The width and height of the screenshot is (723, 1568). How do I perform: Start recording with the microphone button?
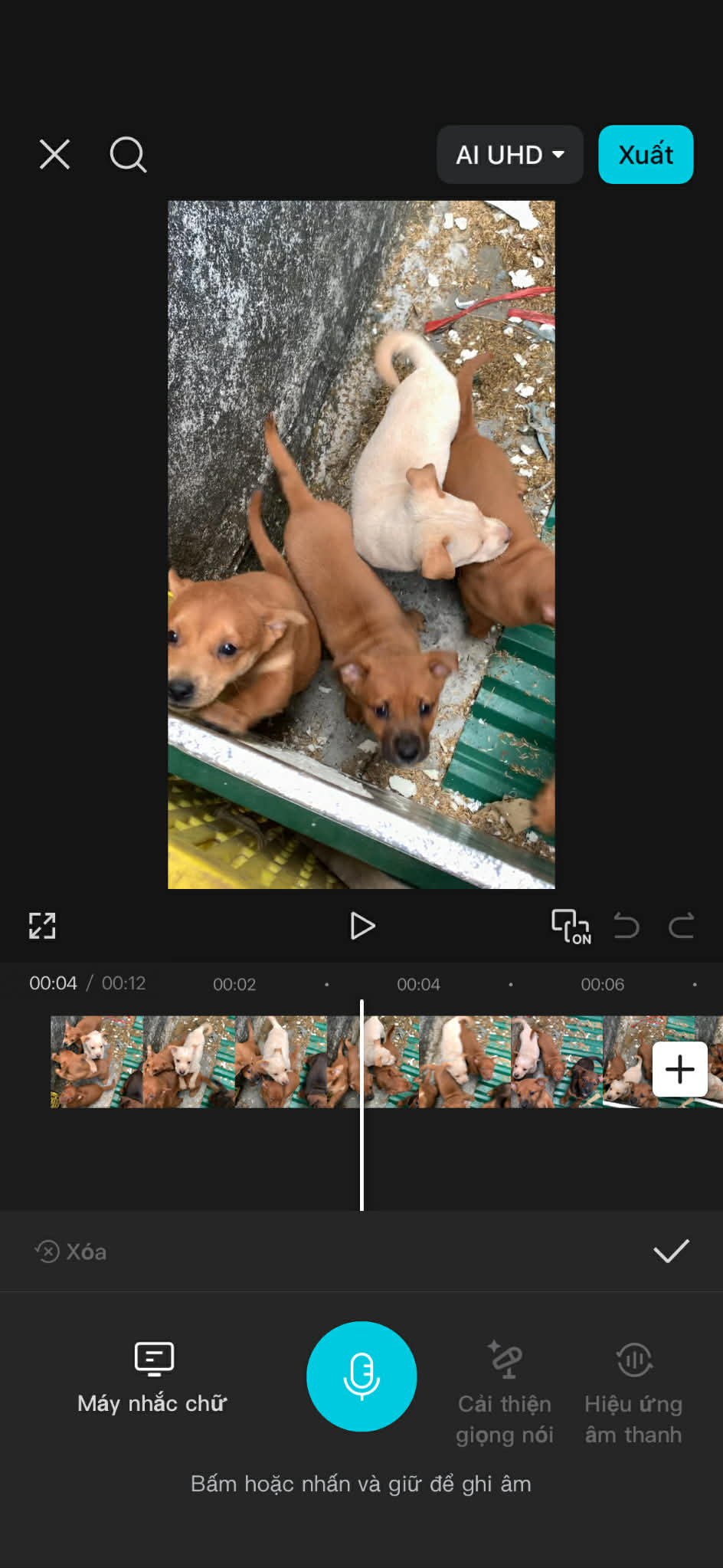point(361,1376)
